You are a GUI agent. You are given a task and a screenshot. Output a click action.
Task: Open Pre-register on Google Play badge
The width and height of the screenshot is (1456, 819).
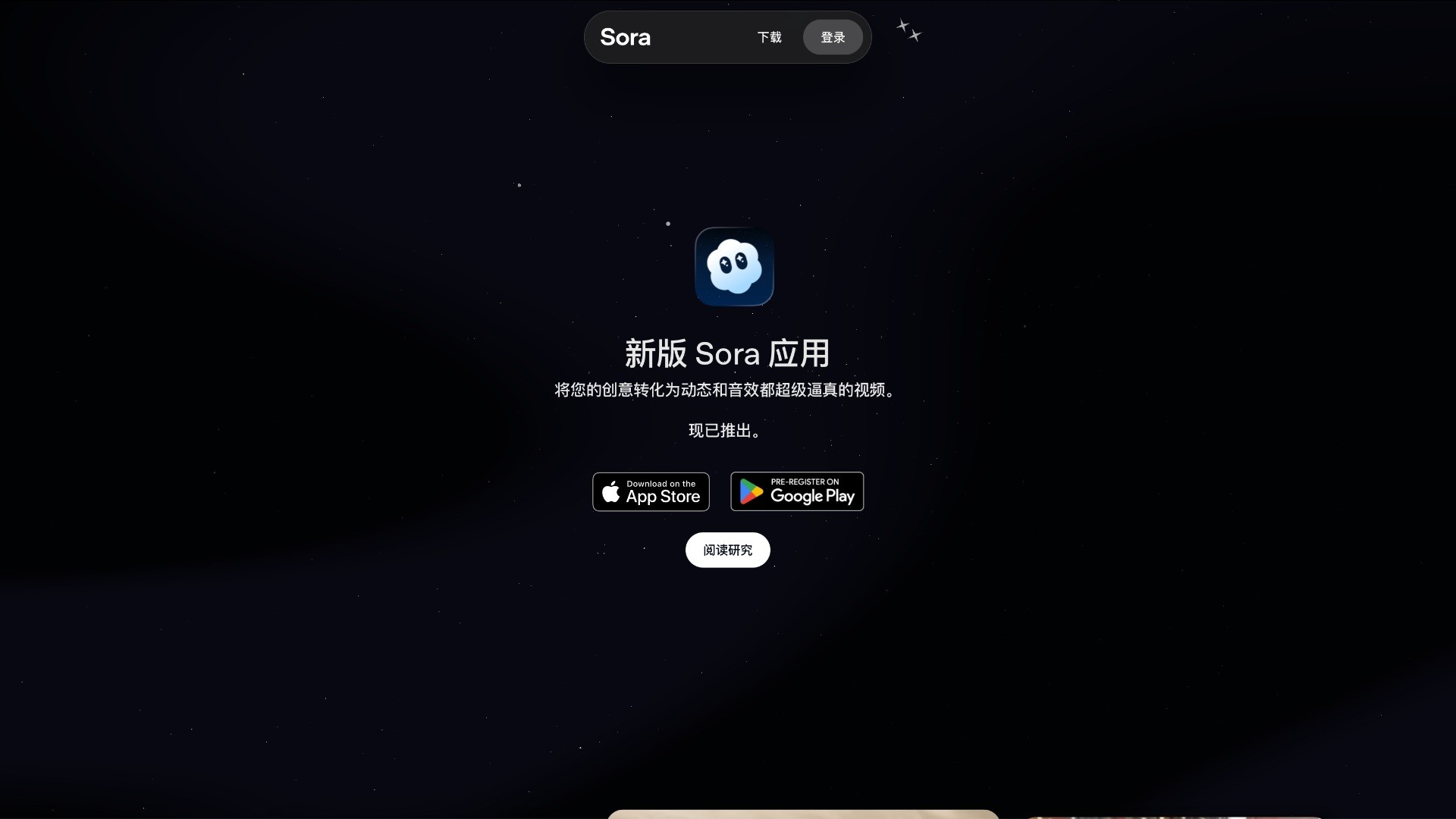[x=797, y=491]
